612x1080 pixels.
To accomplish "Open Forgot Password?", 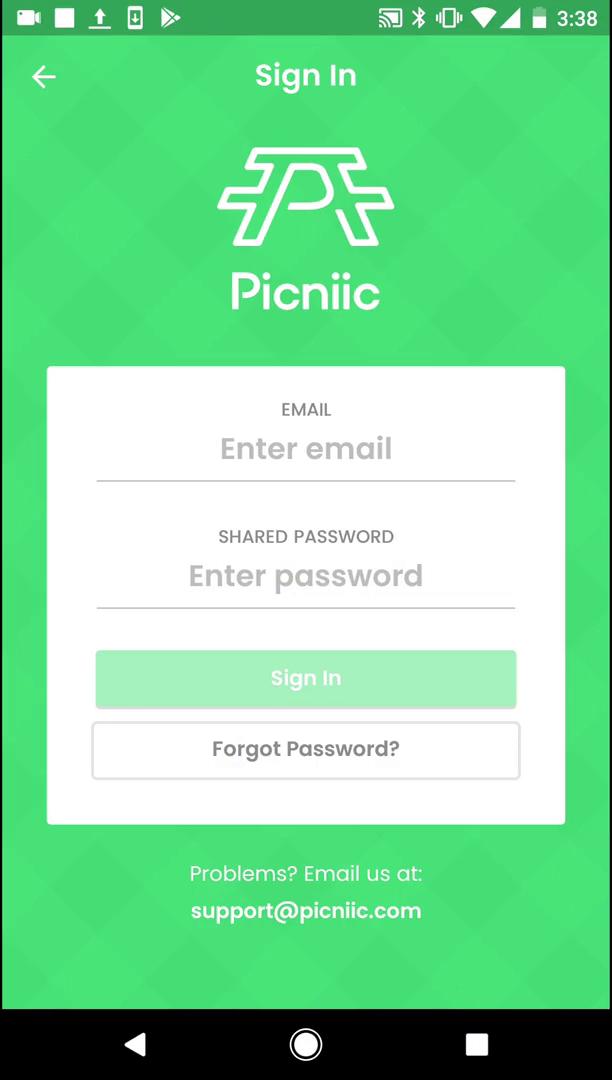I will 306,750.
